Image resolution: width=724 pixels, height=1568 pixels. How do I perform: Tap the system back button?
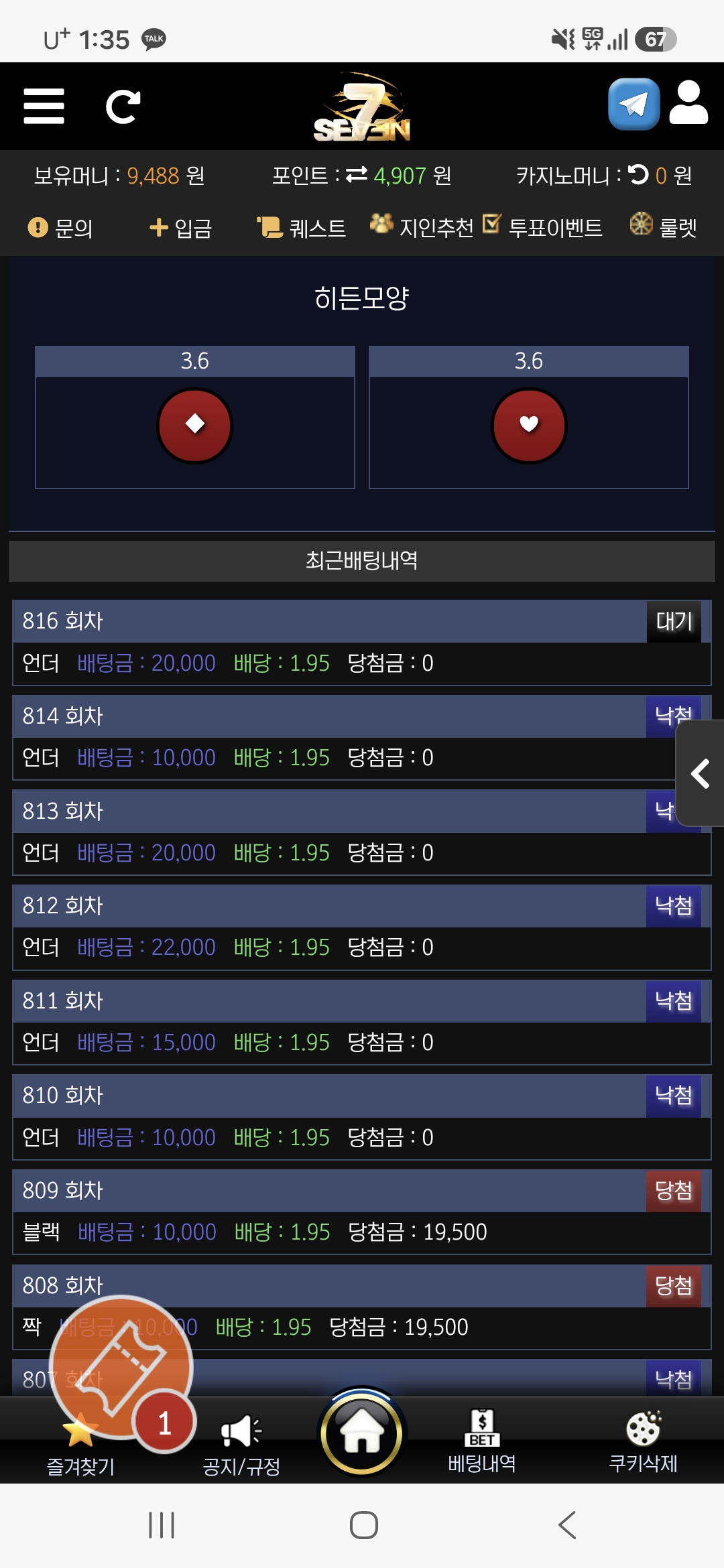(x=567, y=1525)
